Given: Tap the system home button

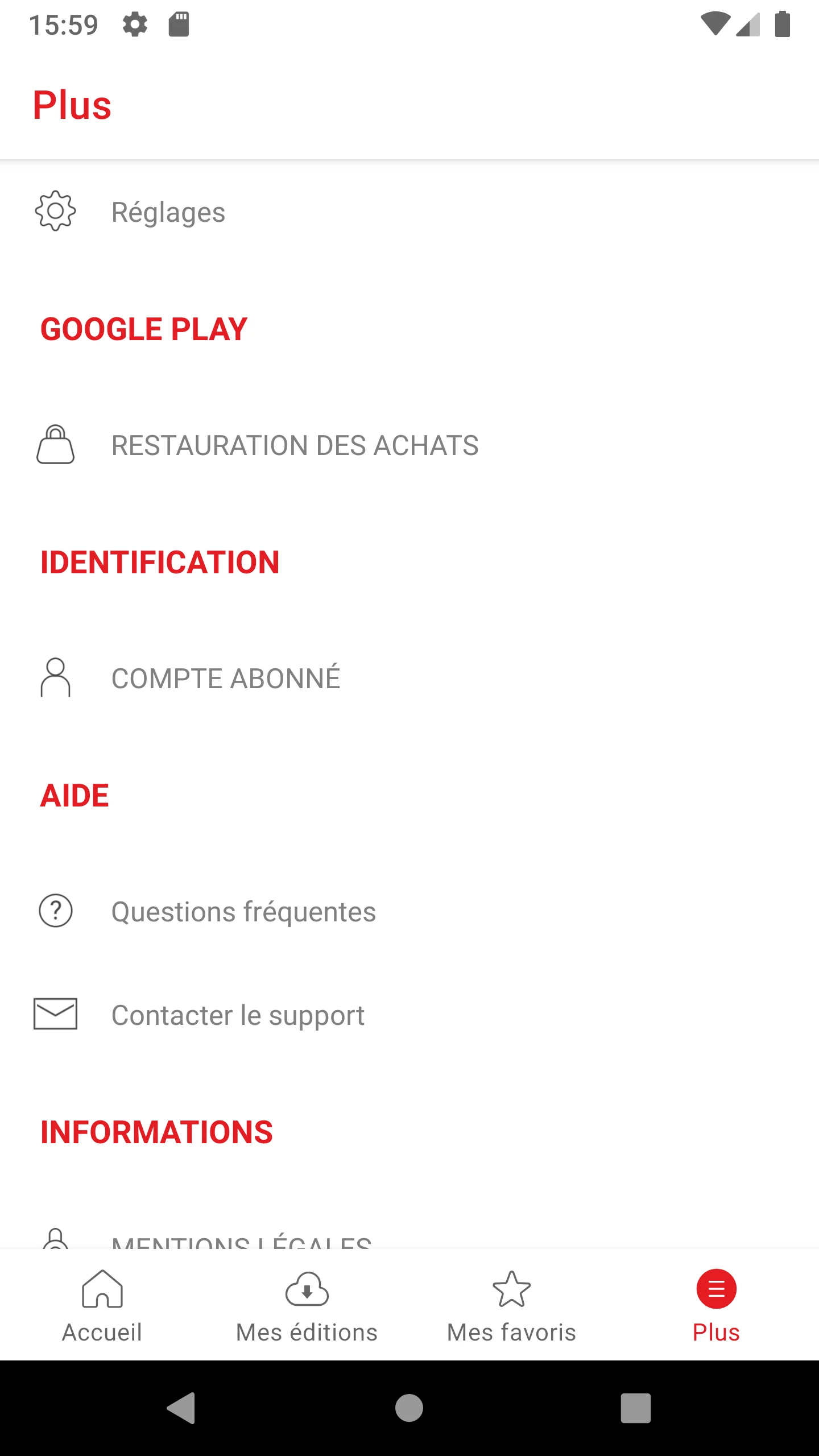Looking at the screenshot, I should click(409, 1408).
